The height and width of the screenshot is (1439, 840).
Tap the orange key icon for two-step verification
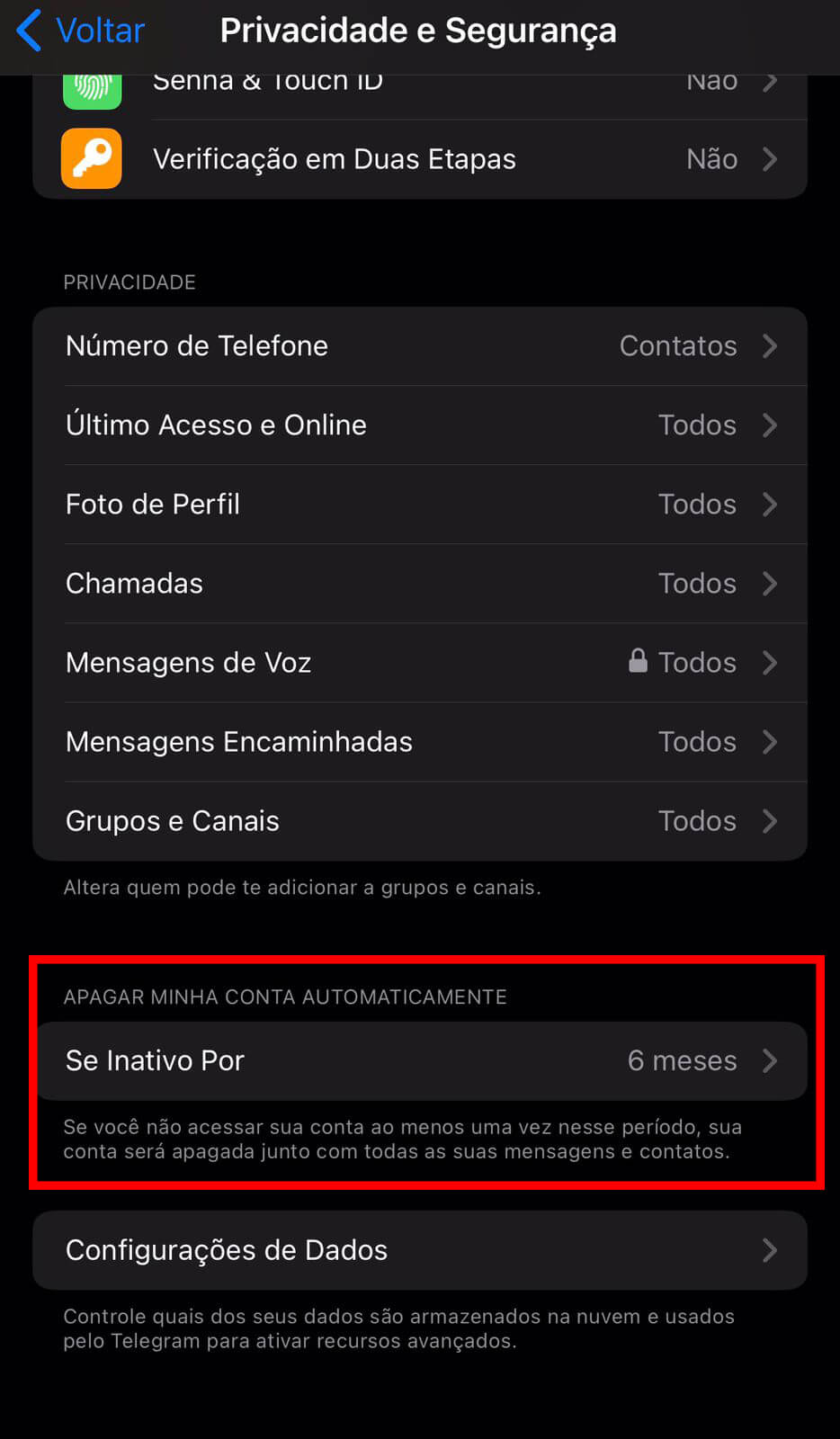click(91, 158)
